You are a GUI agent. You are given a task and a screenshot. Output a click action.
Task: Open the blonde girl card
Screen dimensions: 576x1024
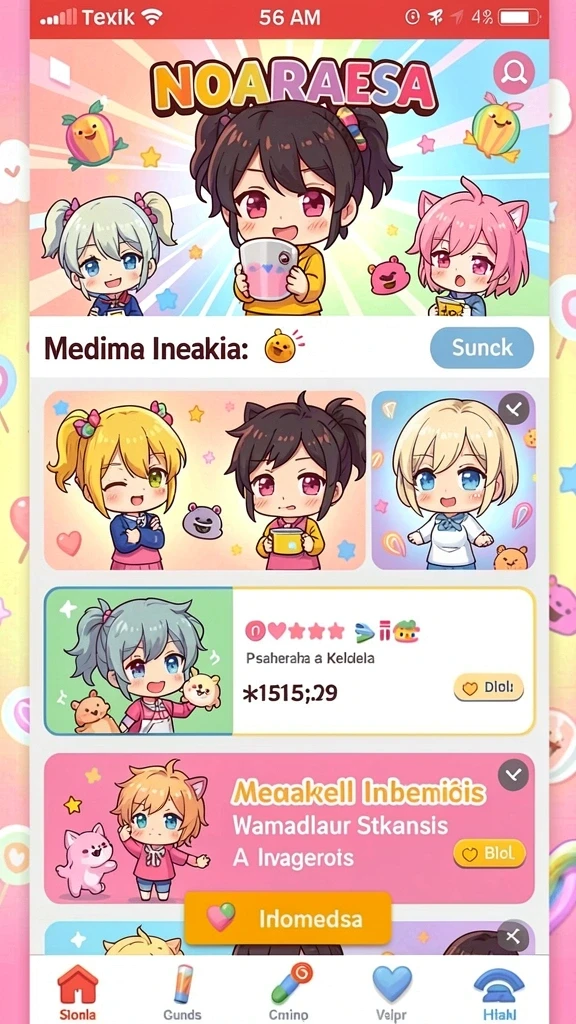453,480
